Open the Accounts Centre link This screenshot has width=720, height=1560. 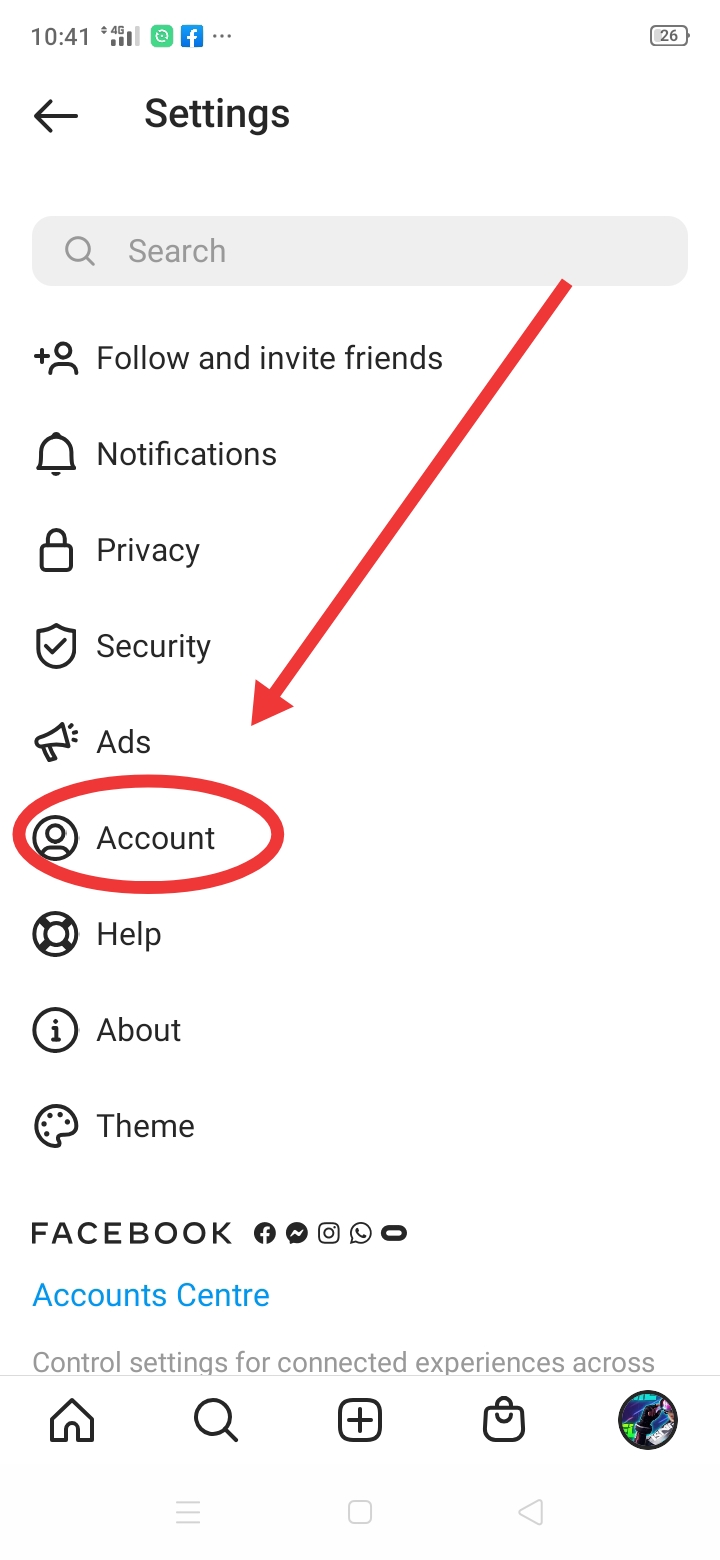(151, 1295)
